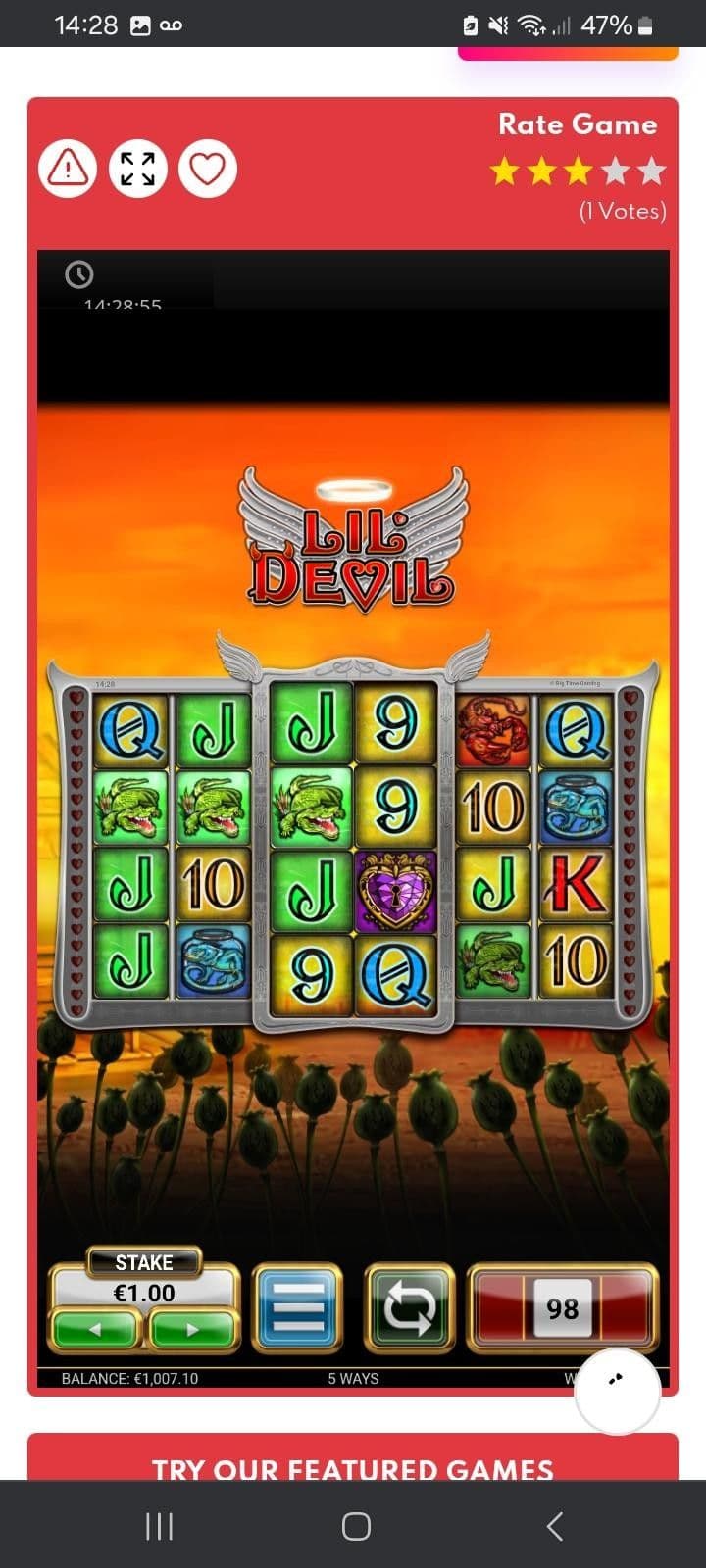Screen dimensions: 706x1568
Task: Go back using the system back button
Action: point(554,1526)
